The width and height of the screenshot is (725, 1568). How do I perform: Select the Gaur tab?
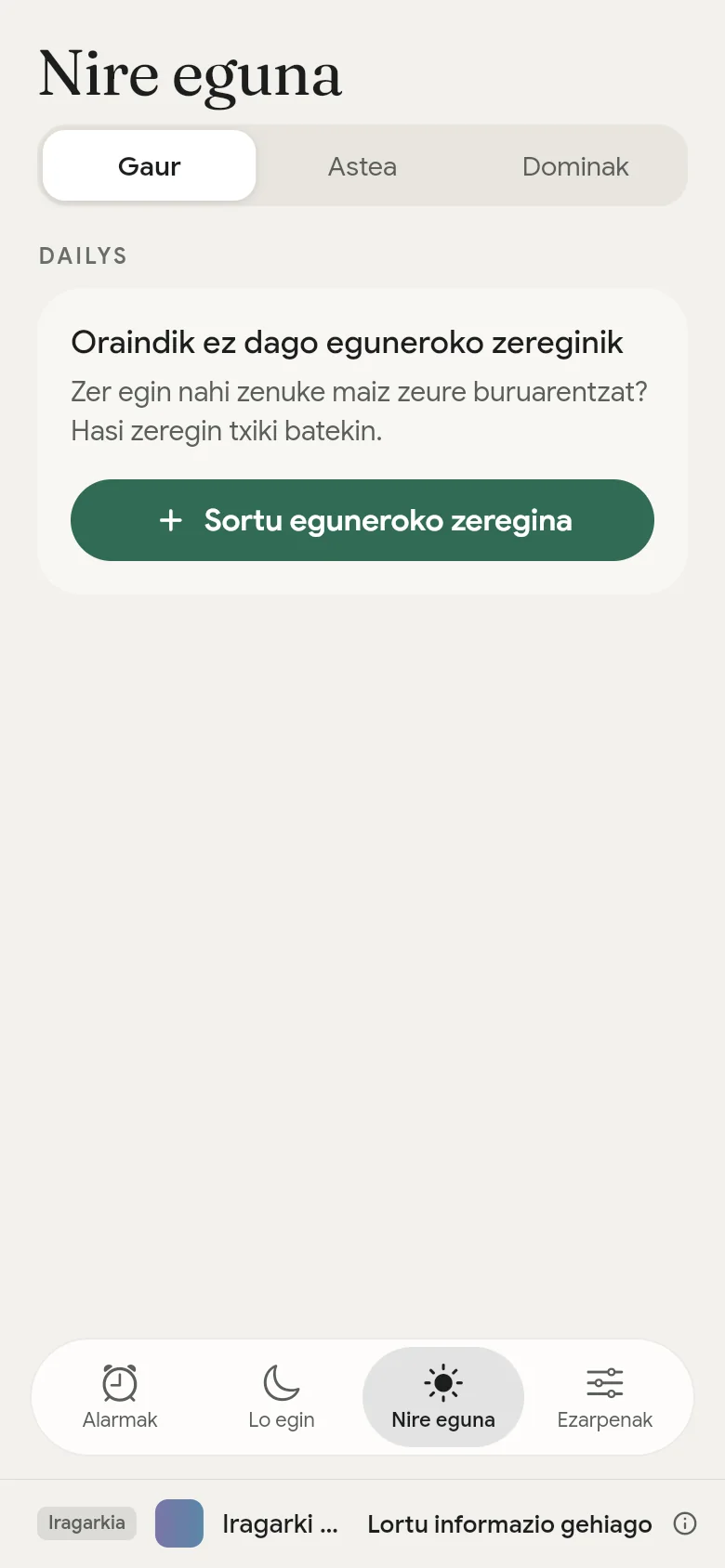149,166
